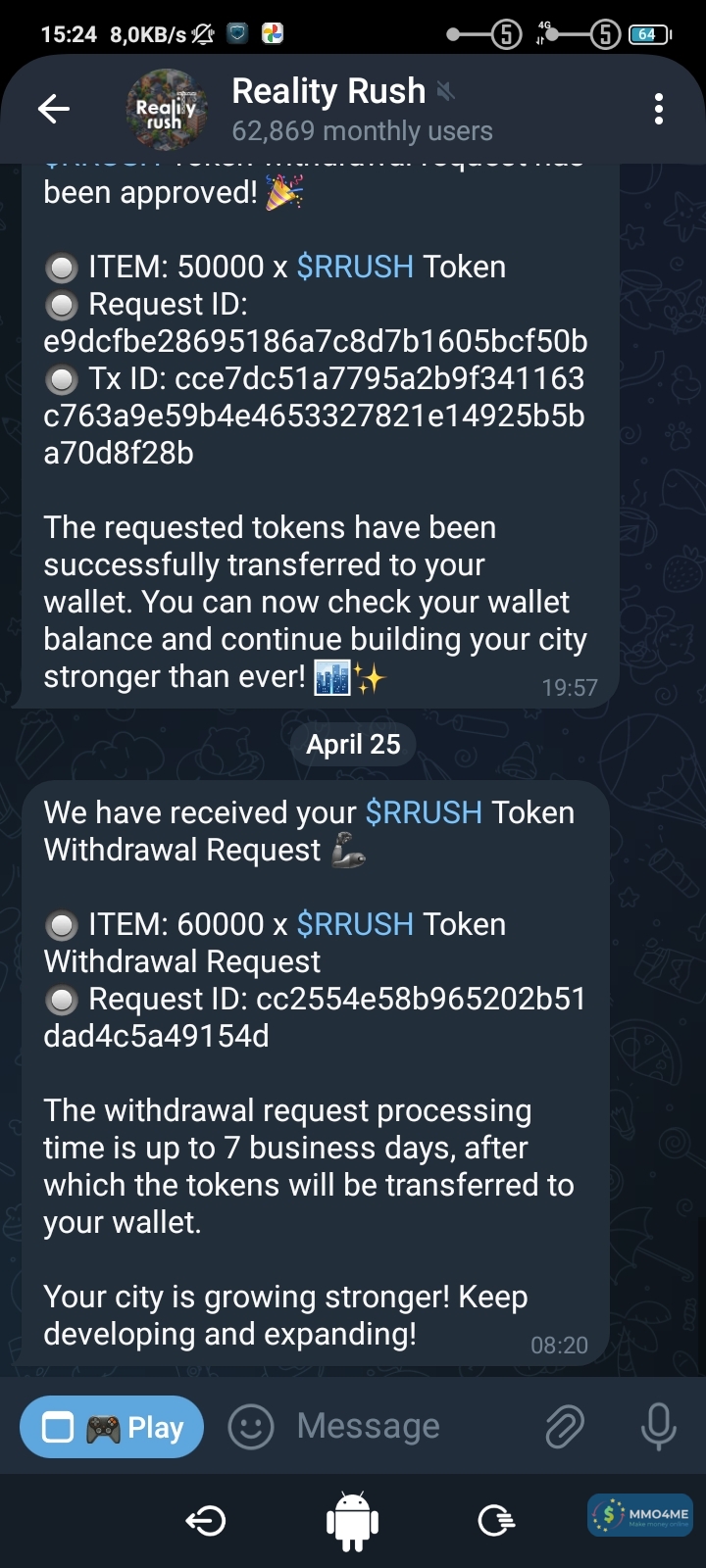This screenshot has height=1568, width=706.
Task: Open Reality Rush profile from the header
Action: 328,109
